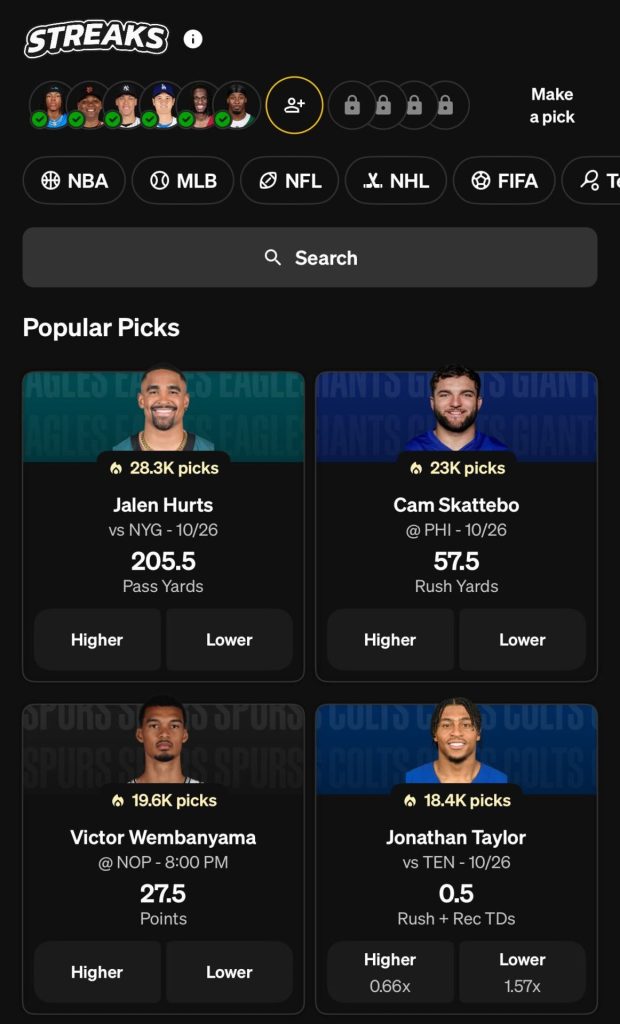The width and height of the screenshot is (620, 1024).
Task: Select Lower on Cam Skattebo rush yards
Action: (x=522, y=640)
